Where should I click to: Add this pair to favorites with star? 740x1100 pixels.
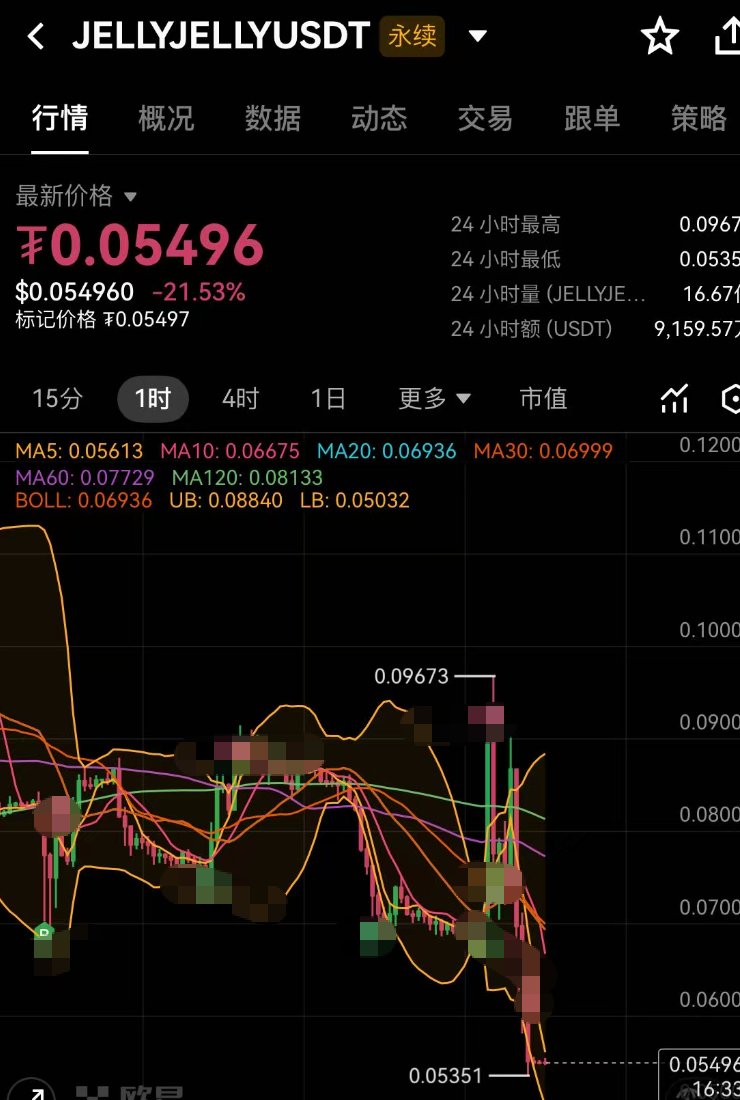(660, 38)
